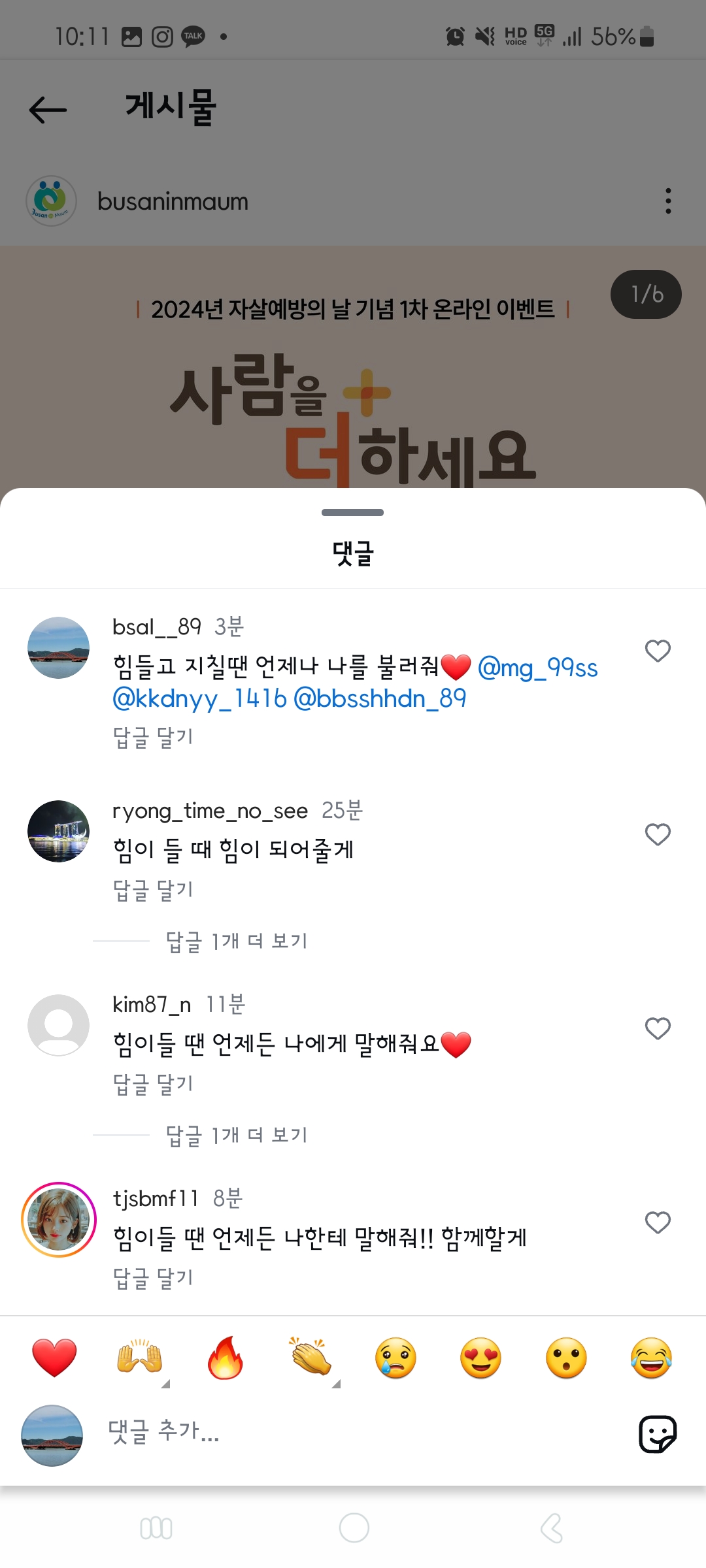Open ryong_time_no_see's profile picture
This screenshot has height=1568, width=706.
coord(59,831)
